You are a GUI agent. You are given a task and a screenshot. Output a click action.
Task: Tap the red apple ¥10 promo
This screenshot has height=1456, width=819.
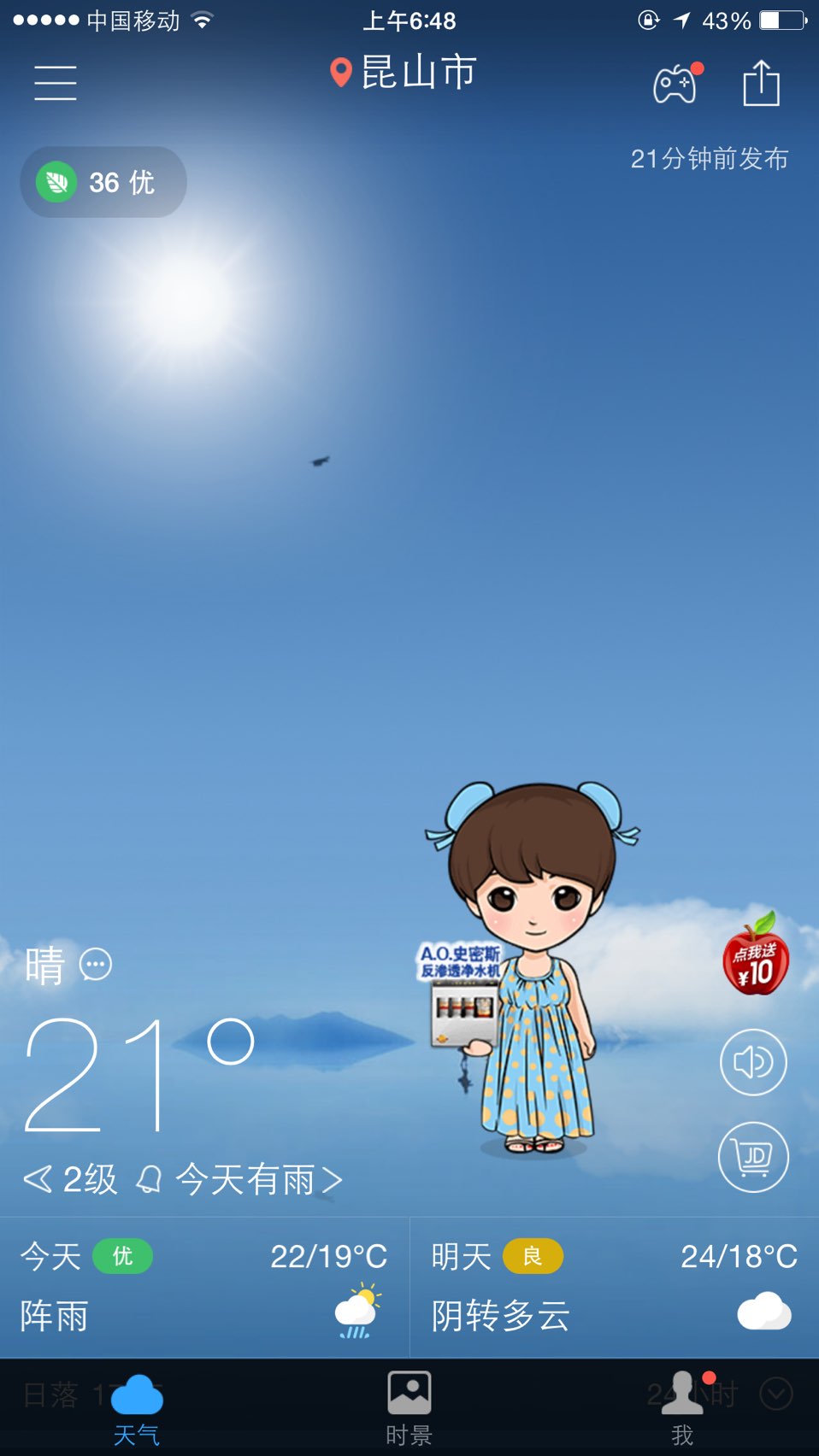pos(756,955)
